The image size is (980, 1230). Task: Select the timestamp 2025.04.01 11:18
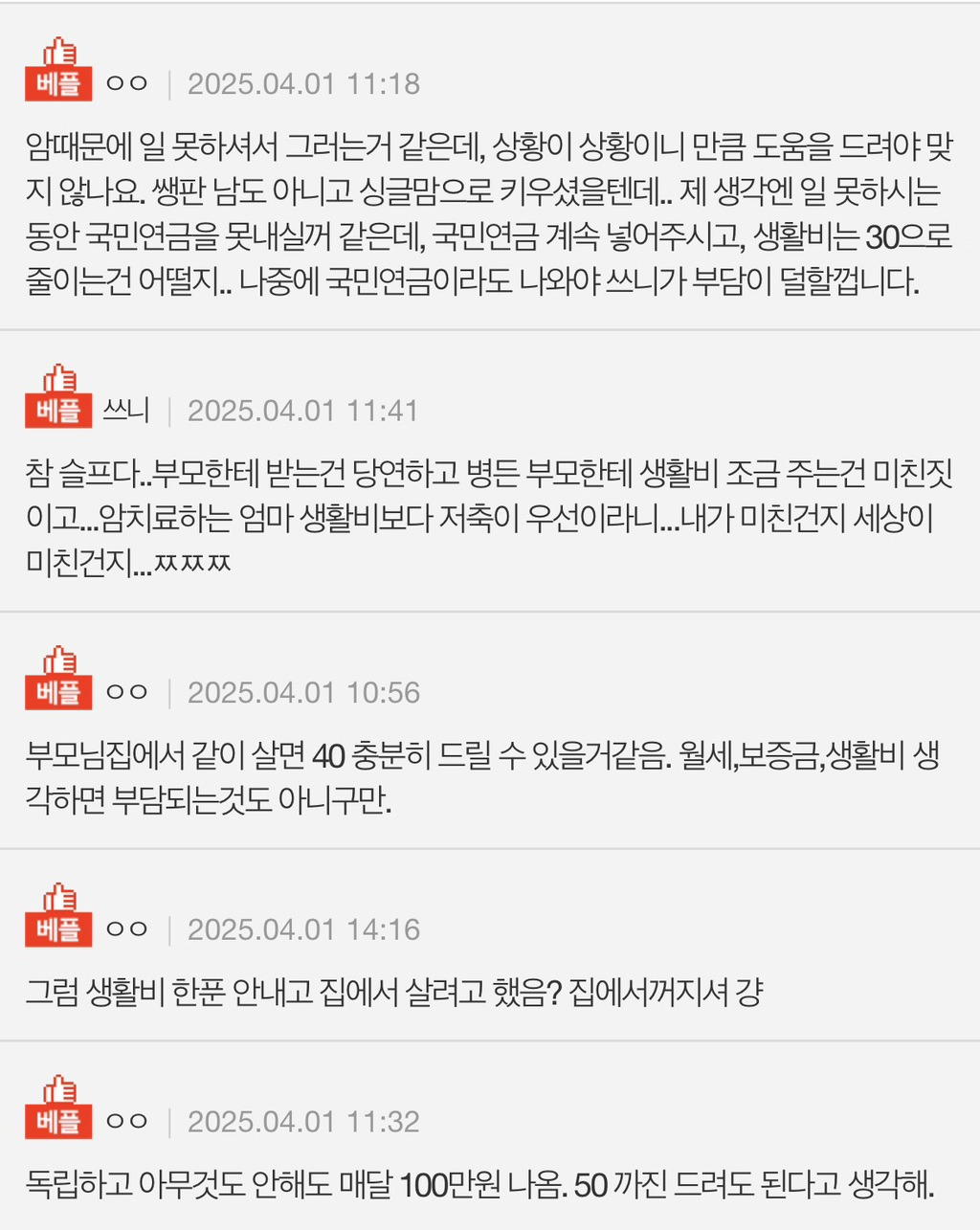tap(303, 83)
